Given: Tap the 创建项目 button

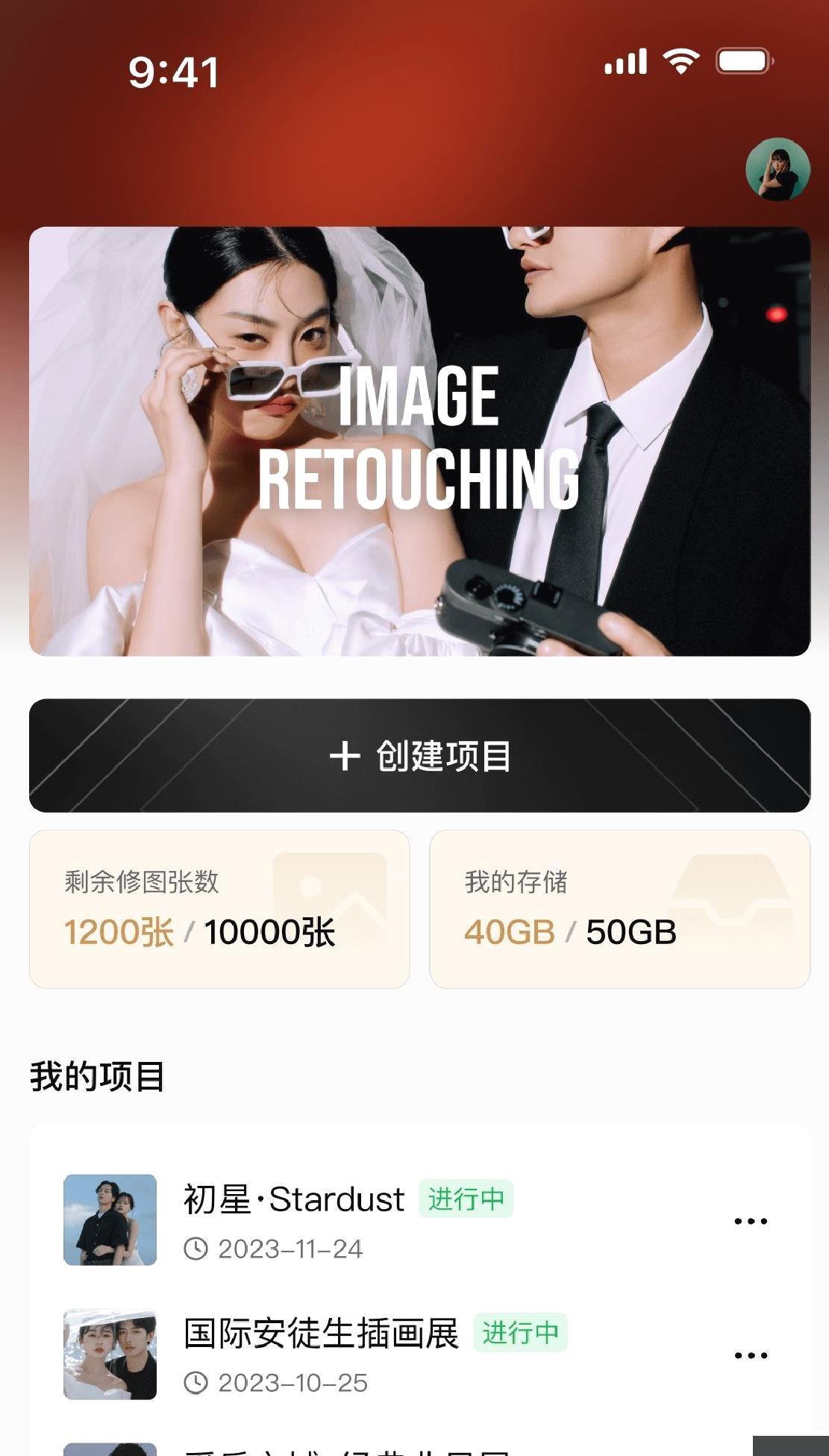Looking at the screenshot, I should coord(419,755).
